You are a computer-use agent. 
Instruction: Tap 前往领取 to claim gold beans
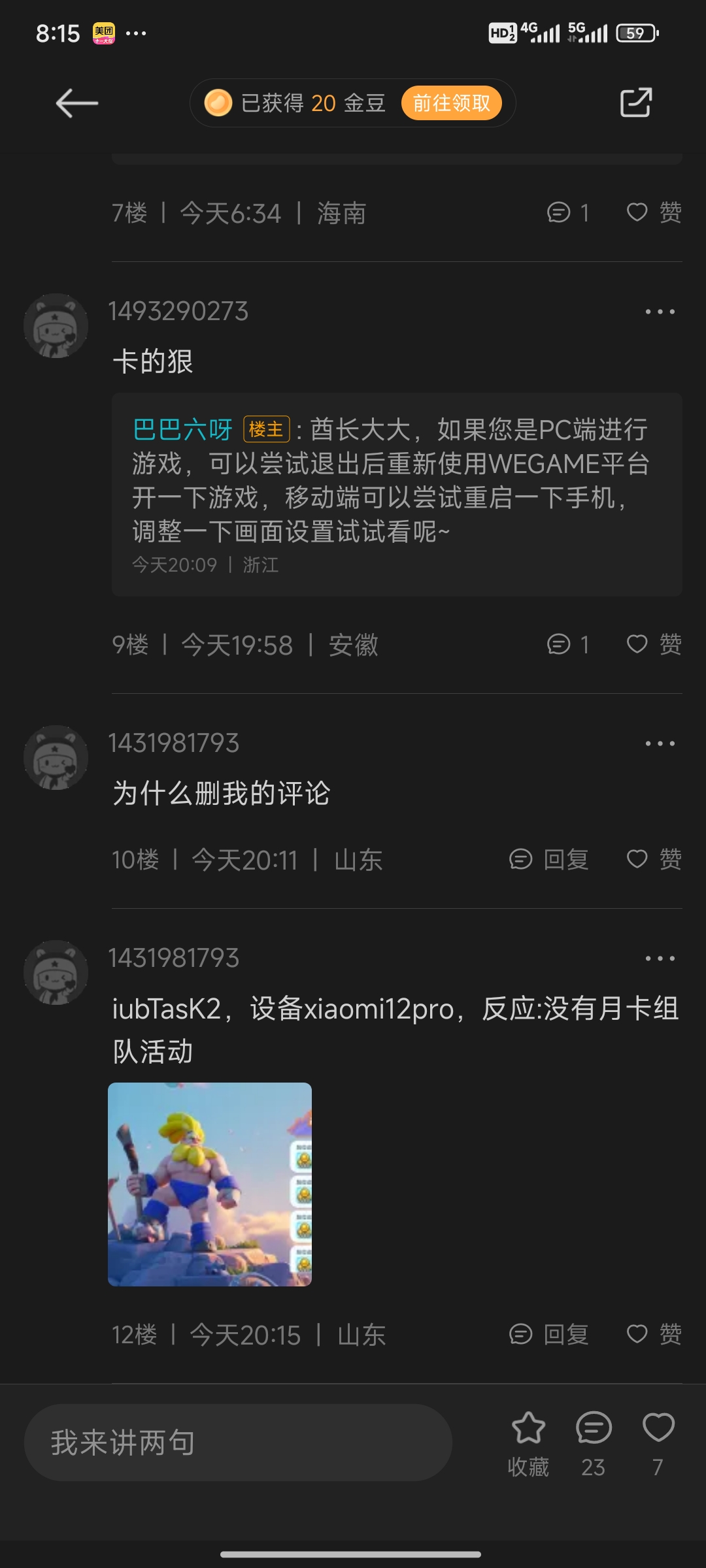[x=451, y=103]
